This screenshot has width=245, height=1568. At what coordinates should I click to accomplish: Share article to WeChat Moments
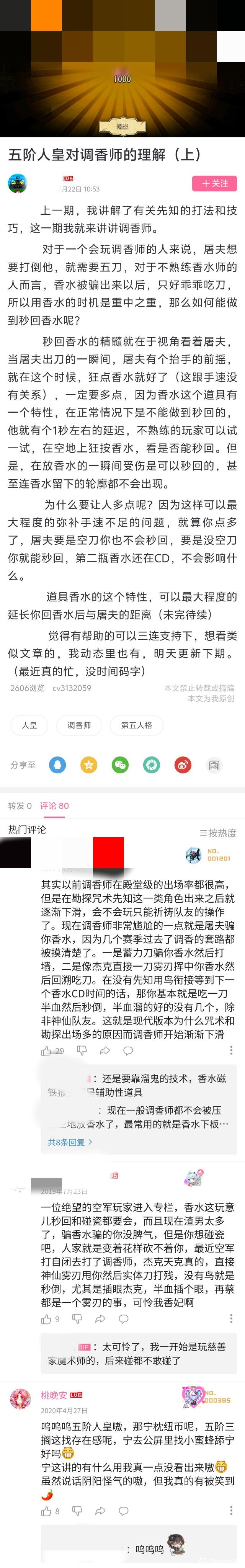(151, 764)
